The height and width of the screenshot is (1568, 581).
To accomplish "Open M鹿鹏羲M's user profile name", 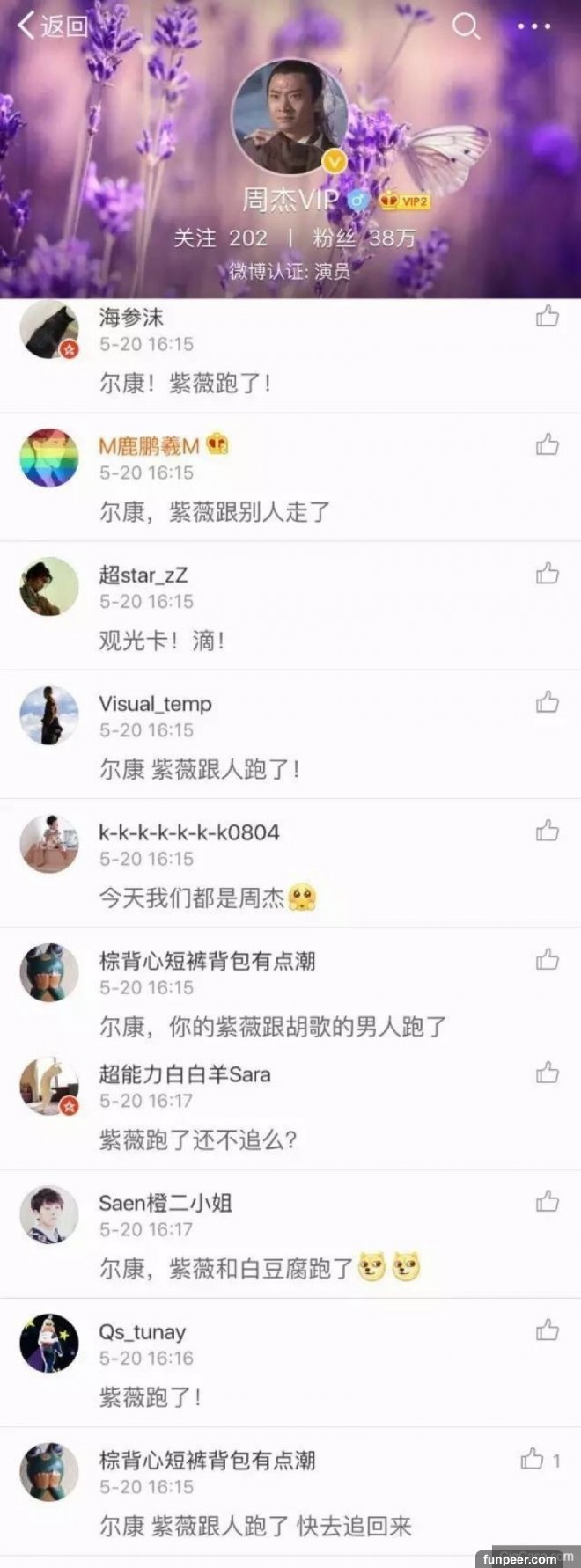I will [x=149, y=446].
